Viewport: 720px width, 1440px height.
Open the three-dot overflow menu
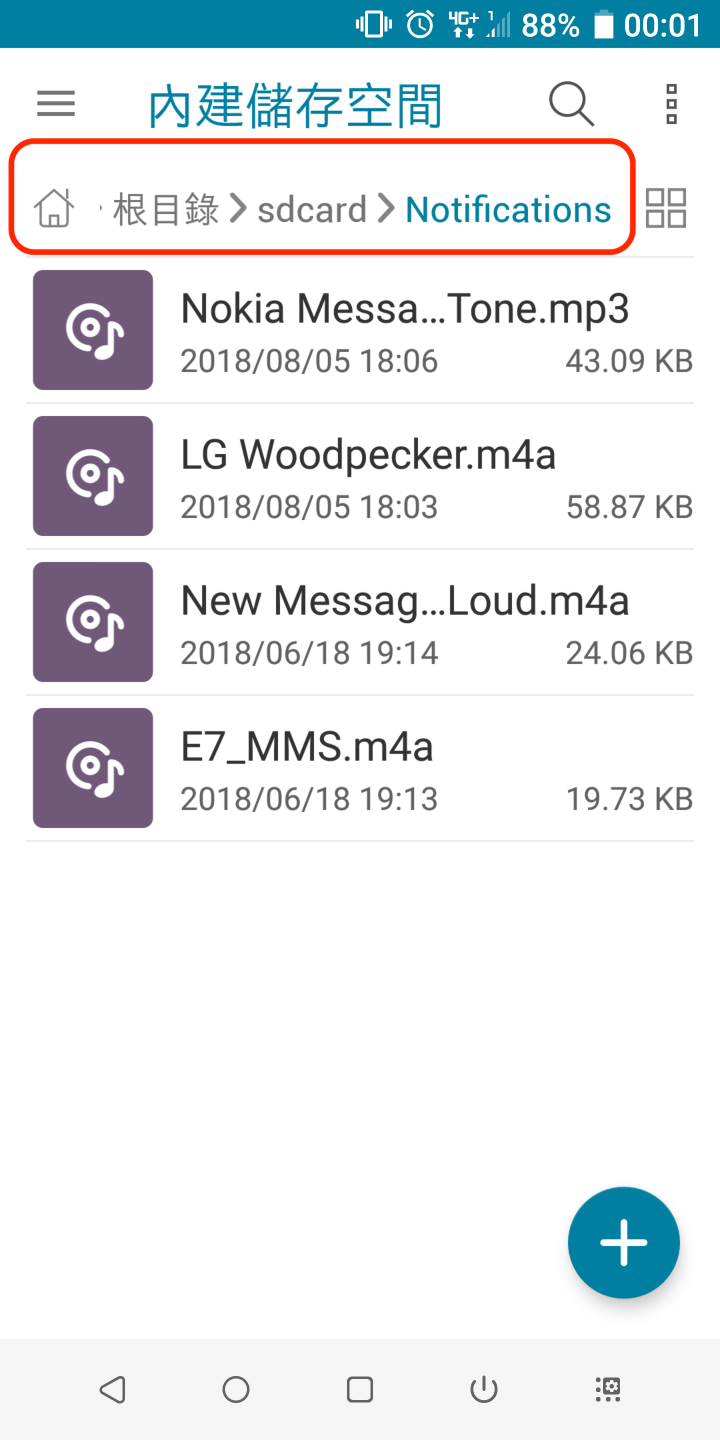pyautogui.click(x=671, y=104)
